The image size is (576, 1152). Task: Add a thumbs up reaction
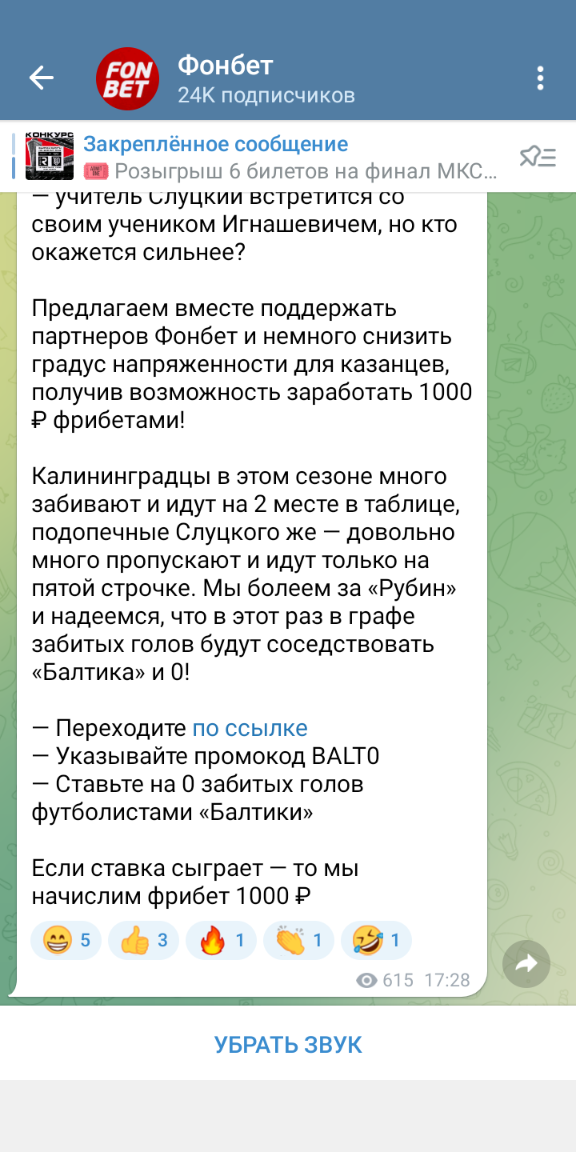click(143, 940)
